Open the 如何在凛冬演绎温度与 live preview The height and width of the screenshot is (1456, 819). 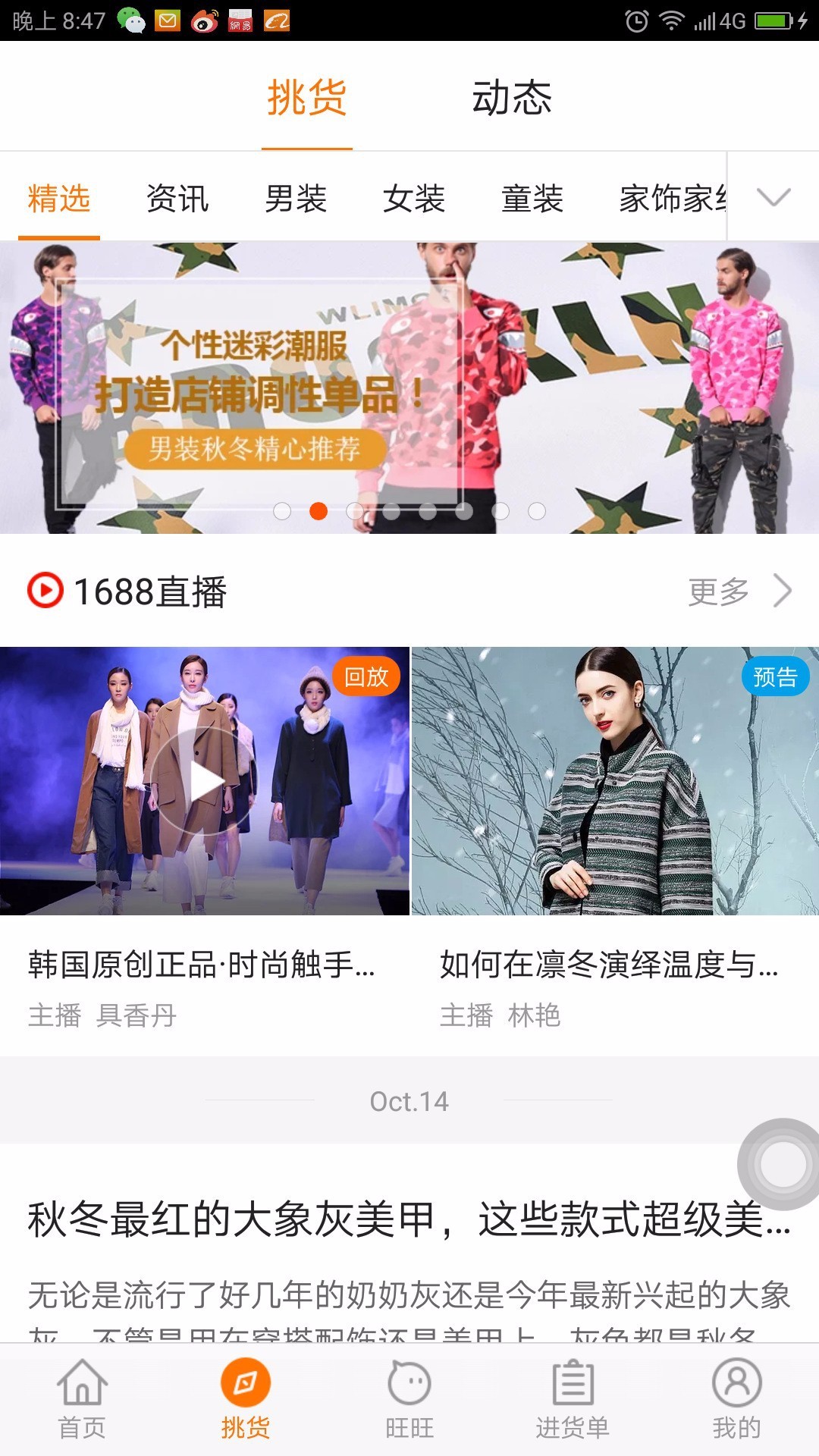pos(615,781)
